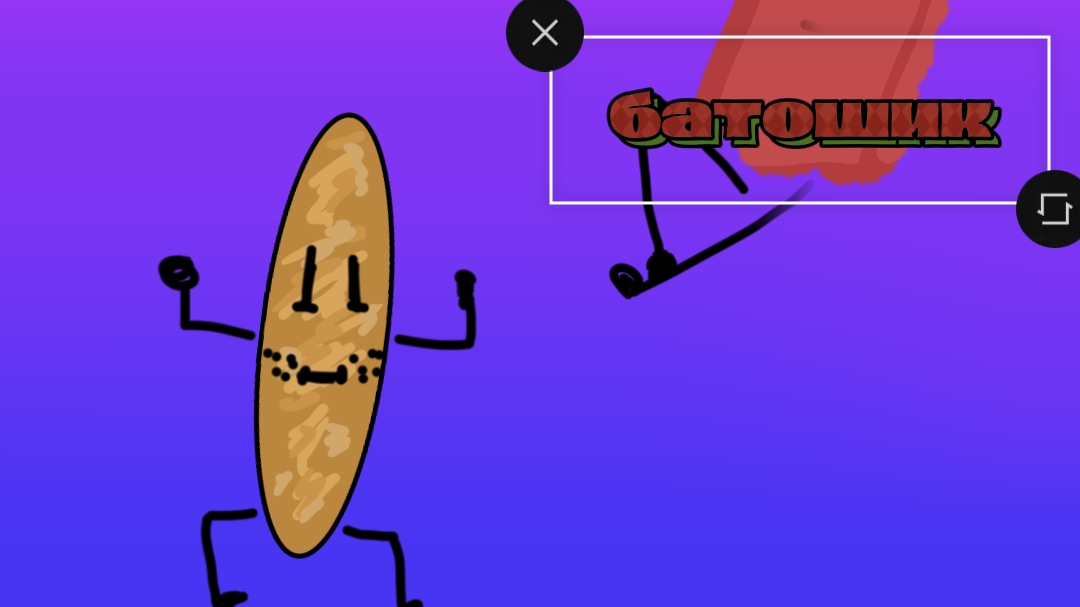
Task: Tap the rotate/resize handle of text box
Action: (x=1053, y=208)
